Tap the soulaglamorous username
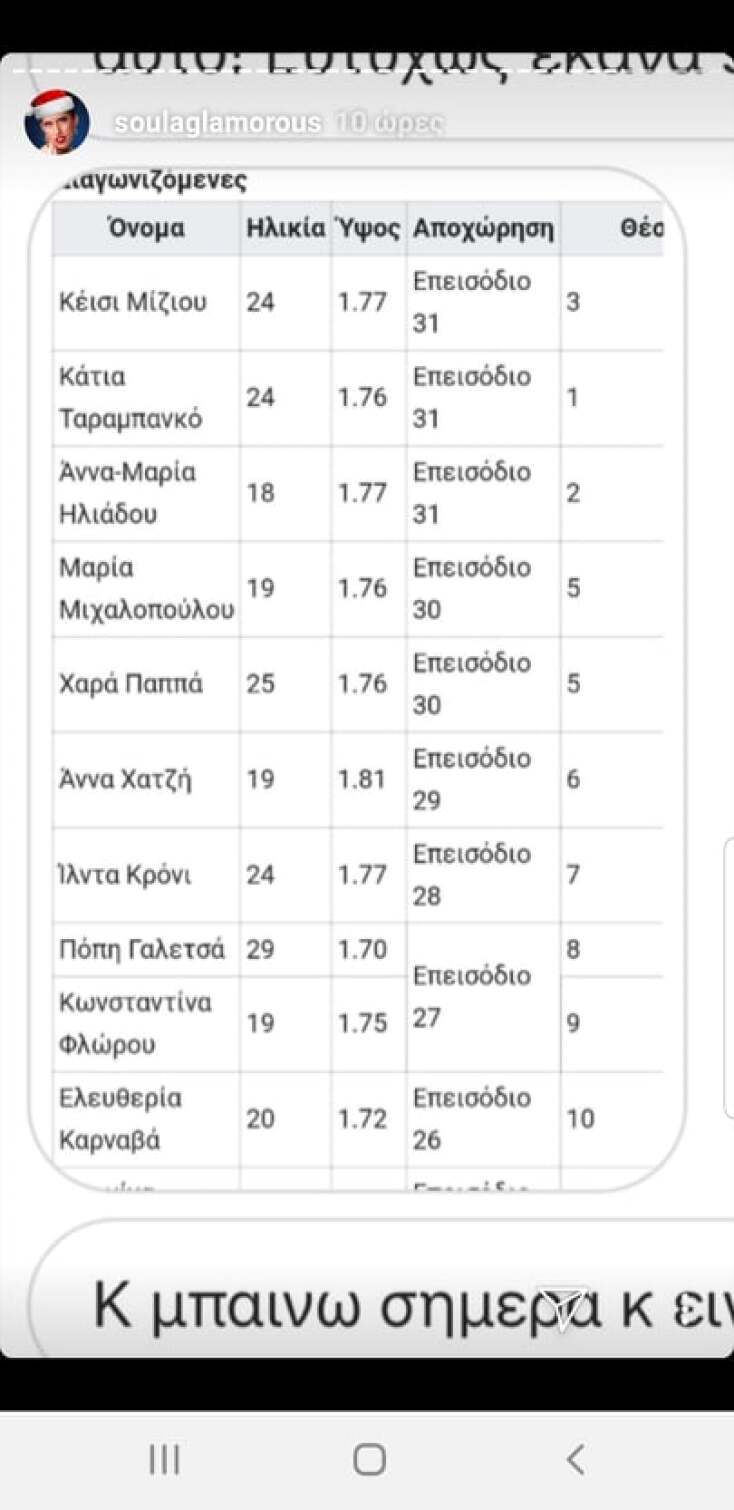 (x=217, y=123)
